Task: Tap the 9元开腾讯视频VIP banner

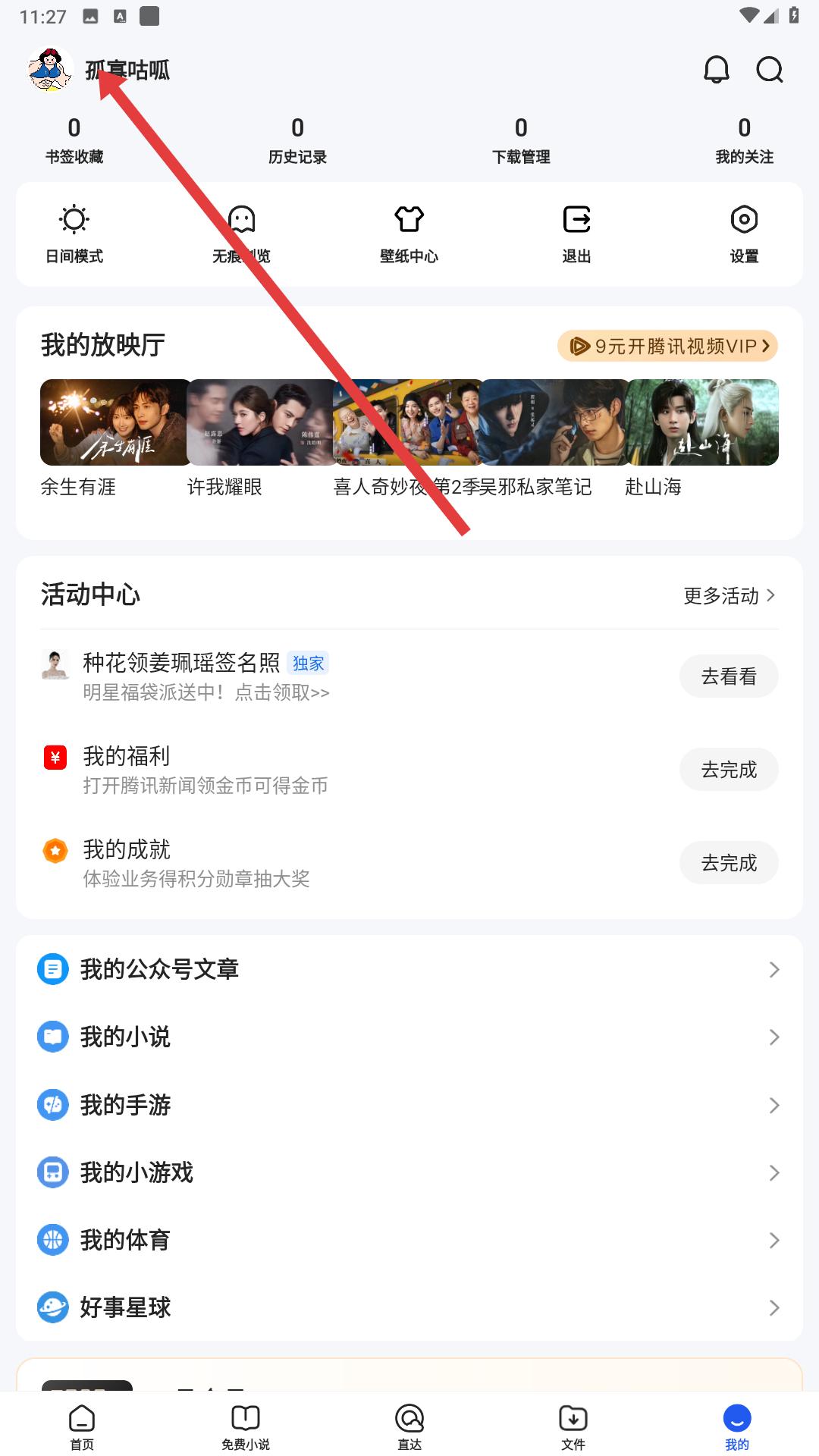Action: click(x=667, y=347)
